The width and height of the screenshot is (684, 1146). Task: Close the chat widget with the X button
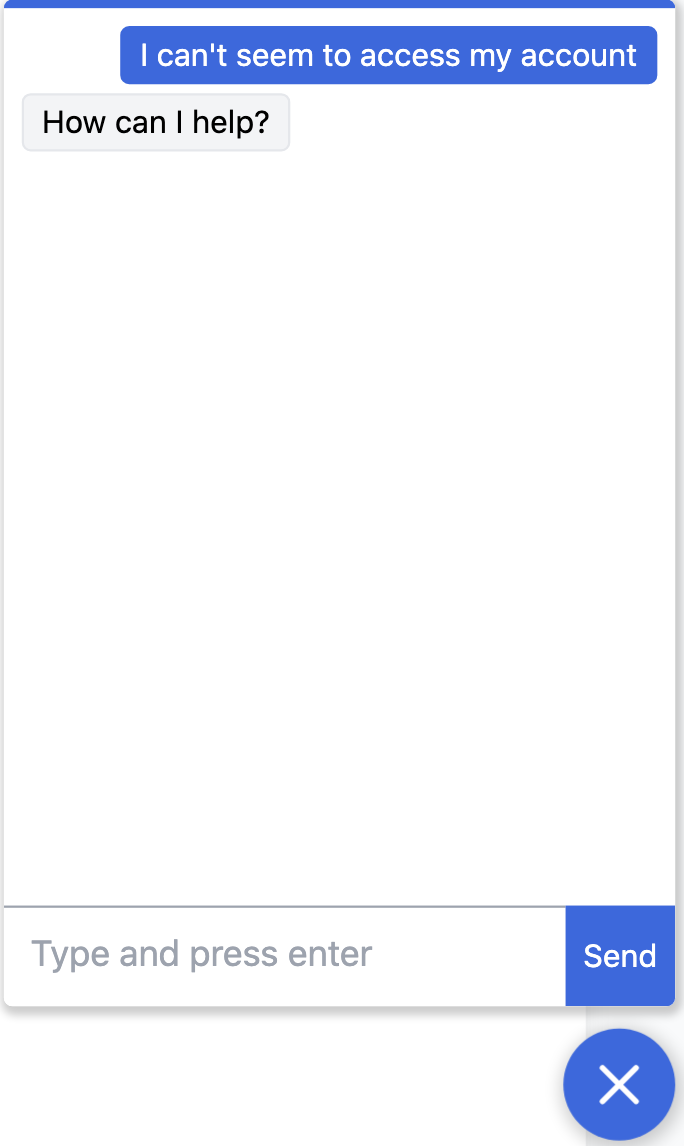point(619,1085)
